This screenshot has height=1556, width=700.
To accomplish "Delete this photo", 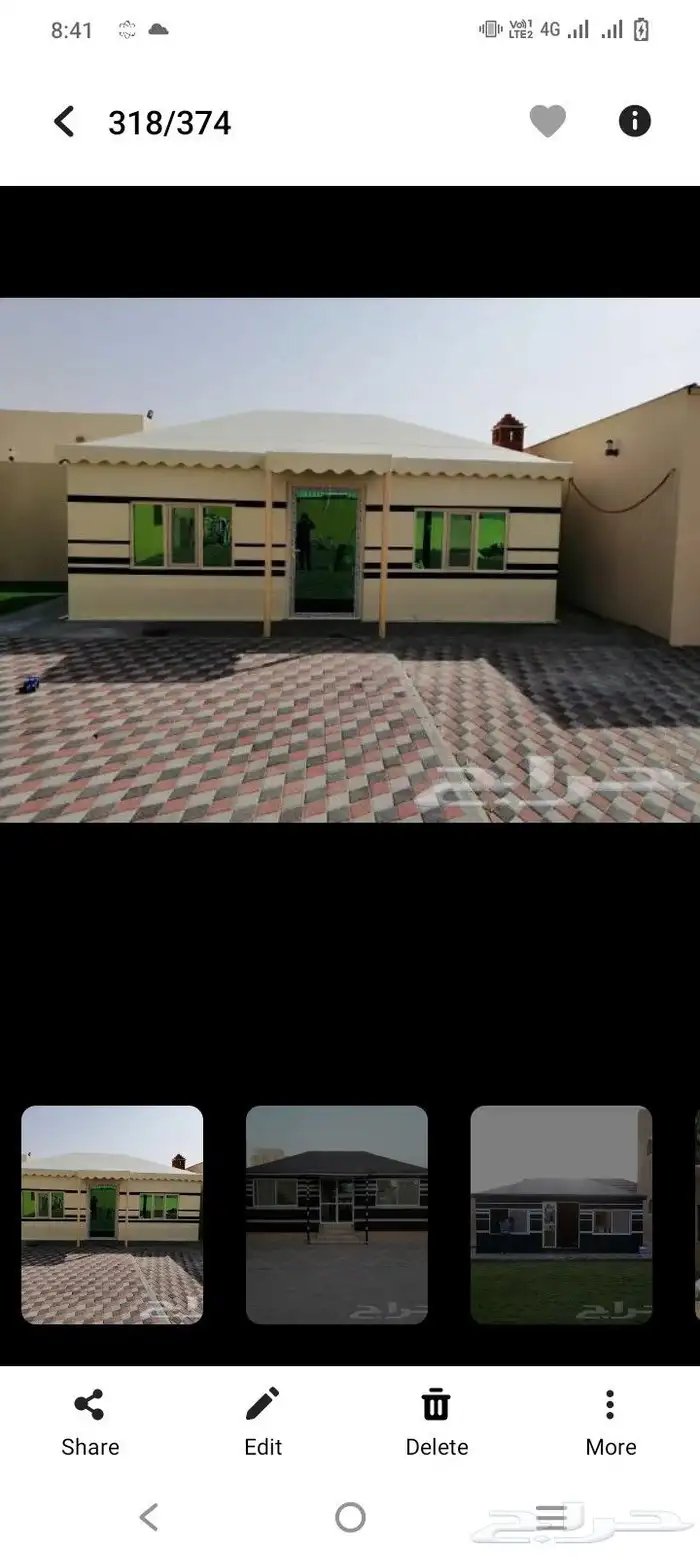I will coord(436,1422).
